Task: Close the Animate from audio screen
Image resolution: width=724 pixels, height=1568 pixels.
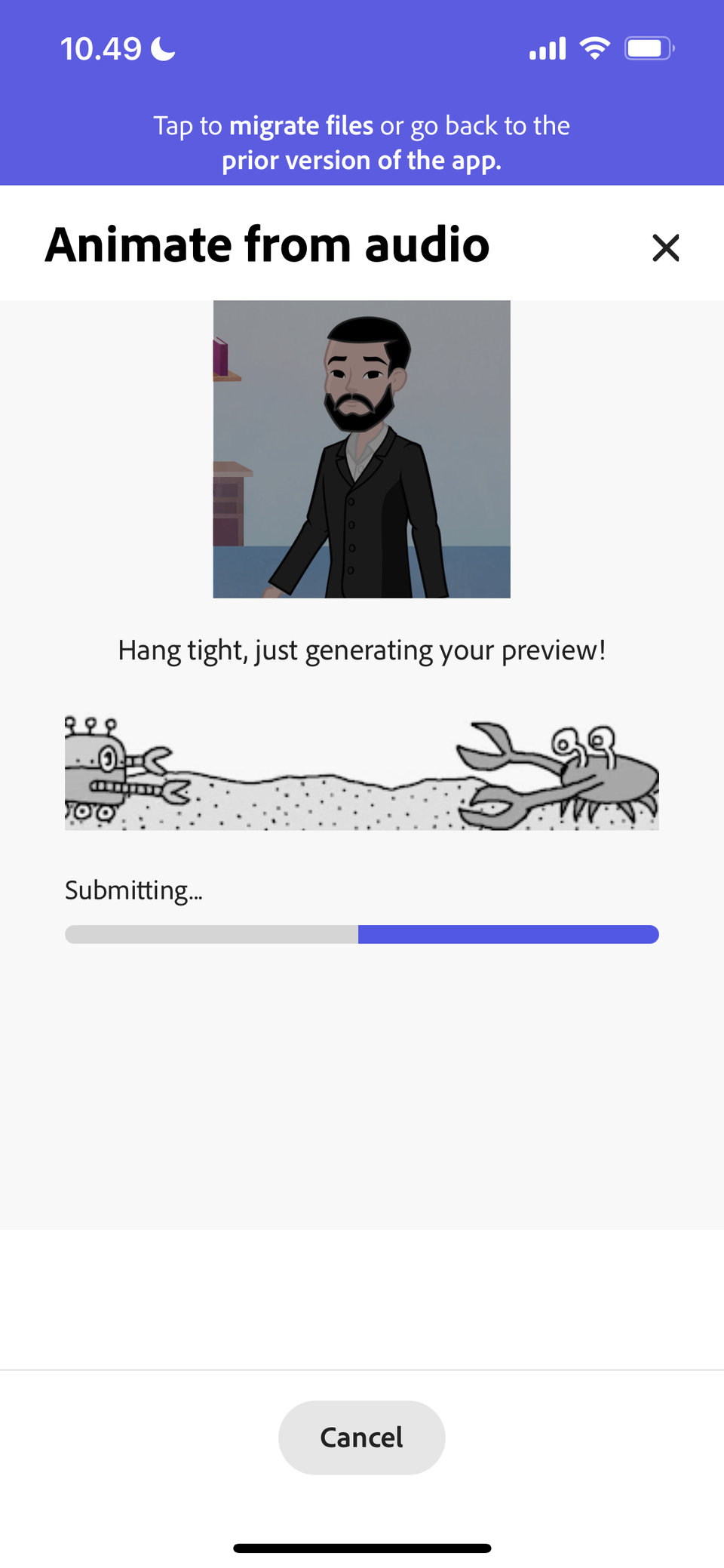Action: 665,247
